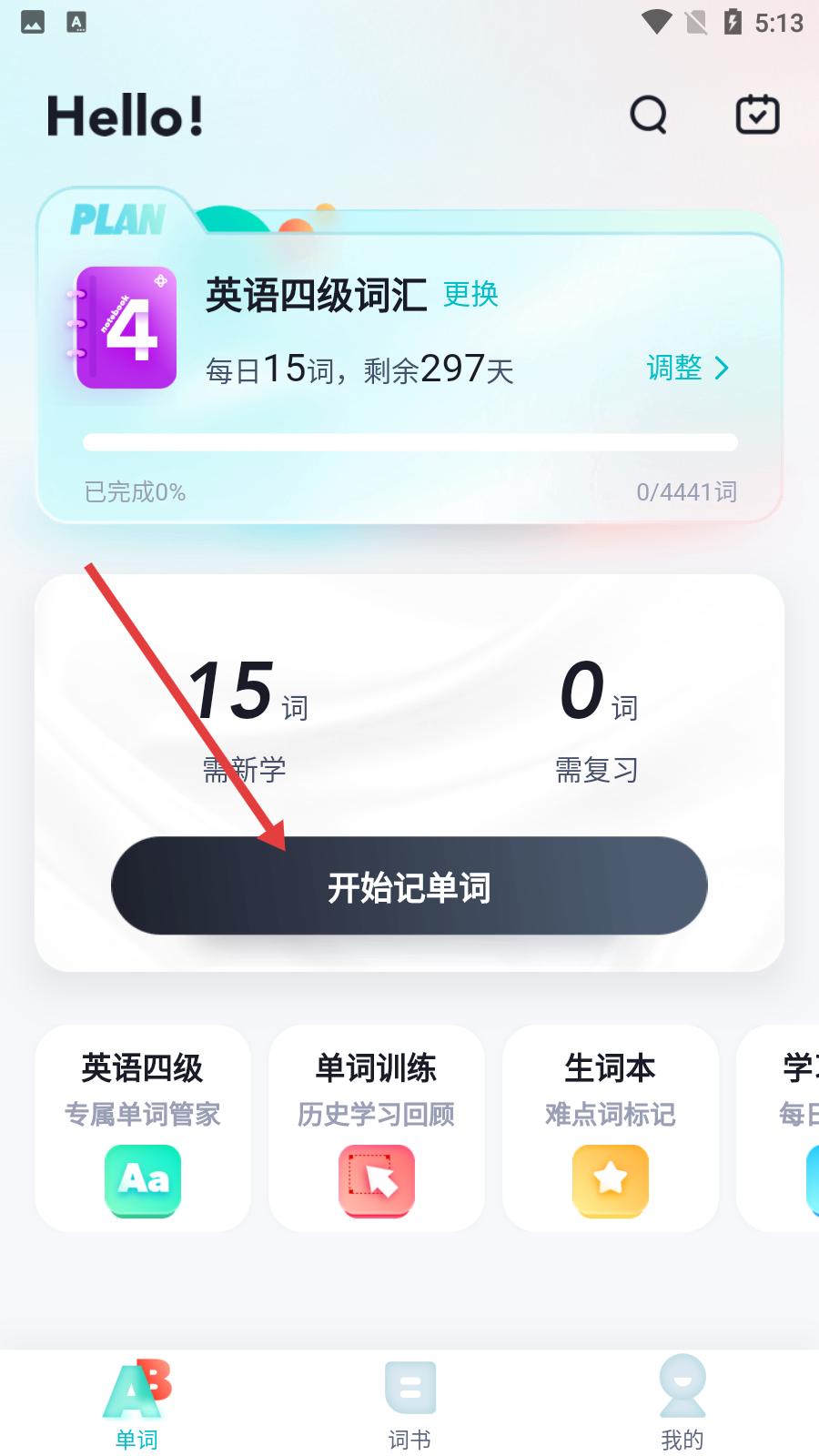Open the search icon
Screen dimensions: 819x1456
(649, 116)
